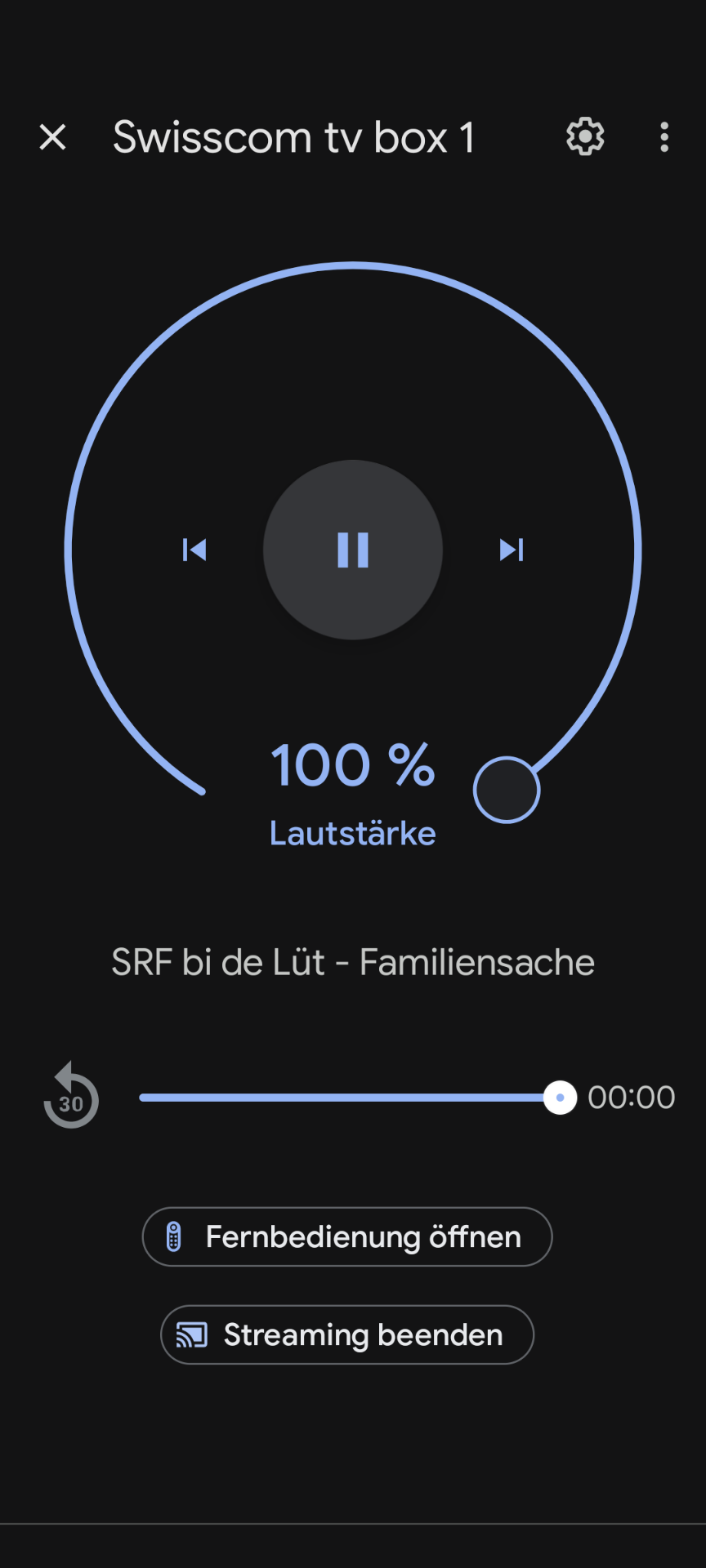Tap the playback progress slider handle
The image size is (706, 1568).
tap(560, 1098)
